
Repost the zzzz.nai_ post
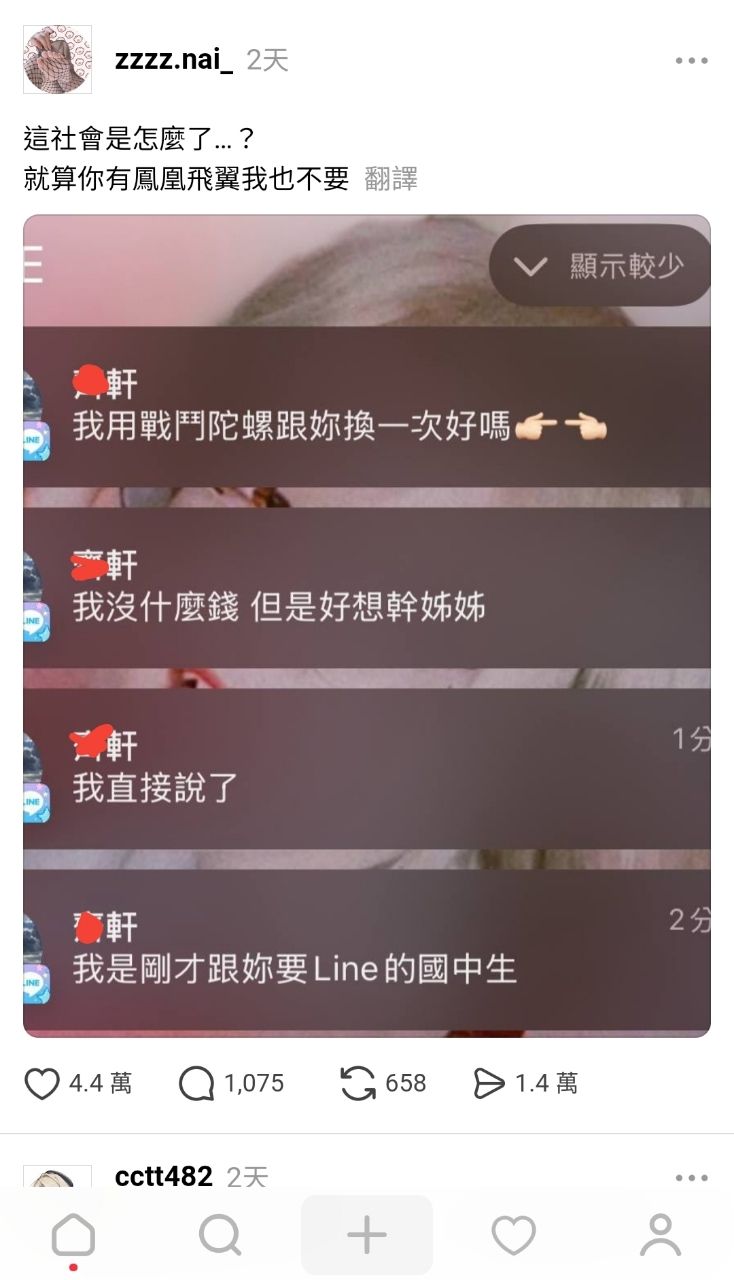coord(358,1083)
